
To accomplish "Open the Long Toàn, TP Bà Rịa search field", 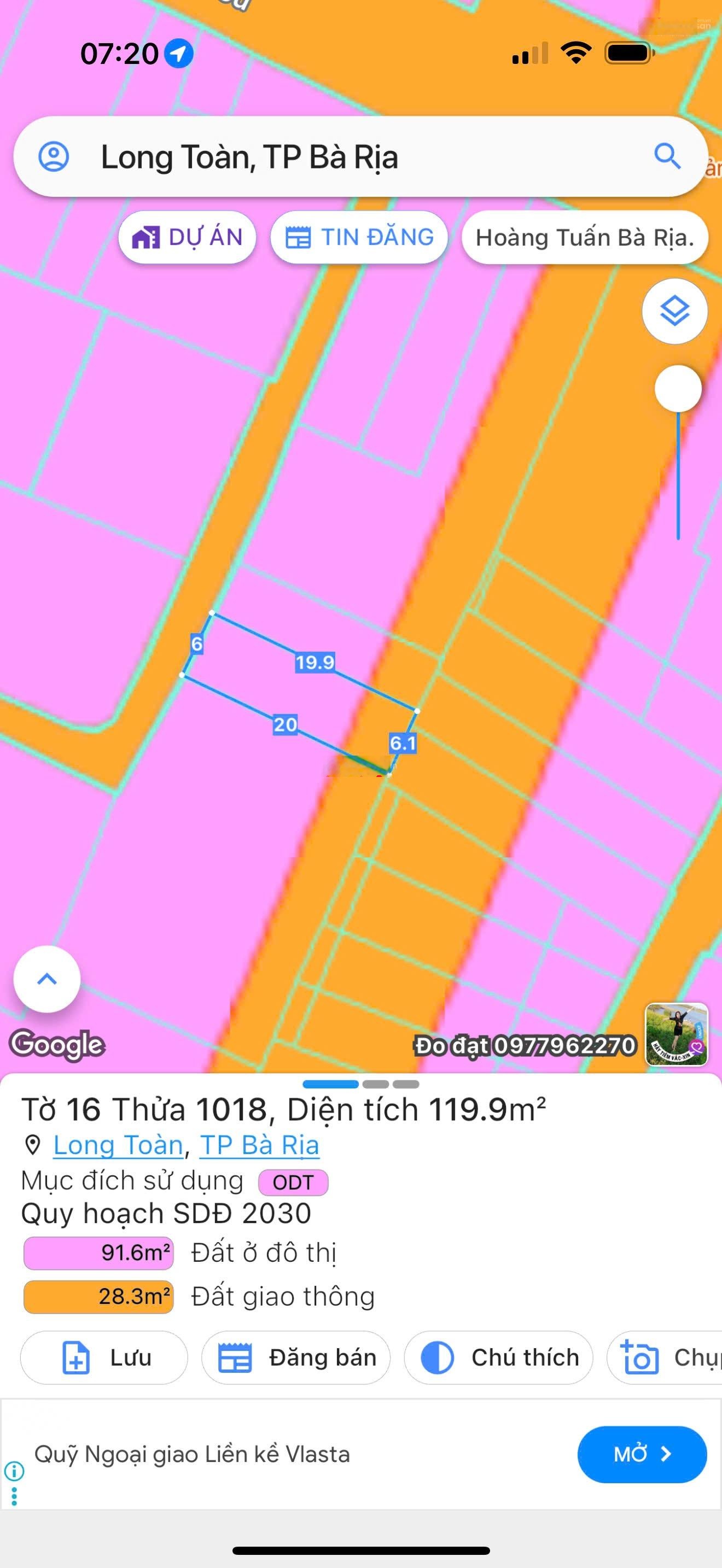I will pyautogui.click(x=359, y=157).
